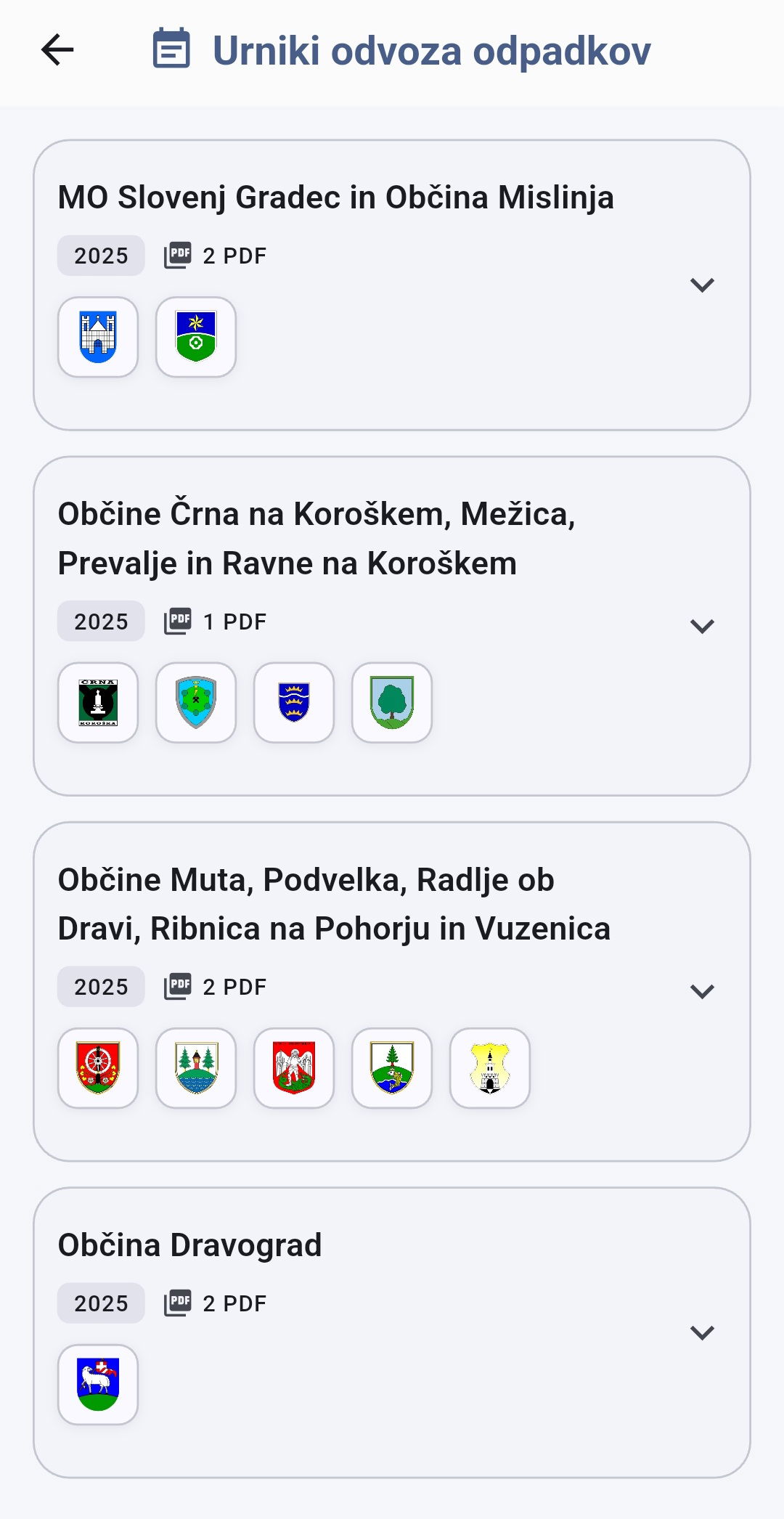Expand MO Slovenj Gradec in Občina Mislinja chevron
Viewport: 784px width, 1519px height.
click(702, 285)
